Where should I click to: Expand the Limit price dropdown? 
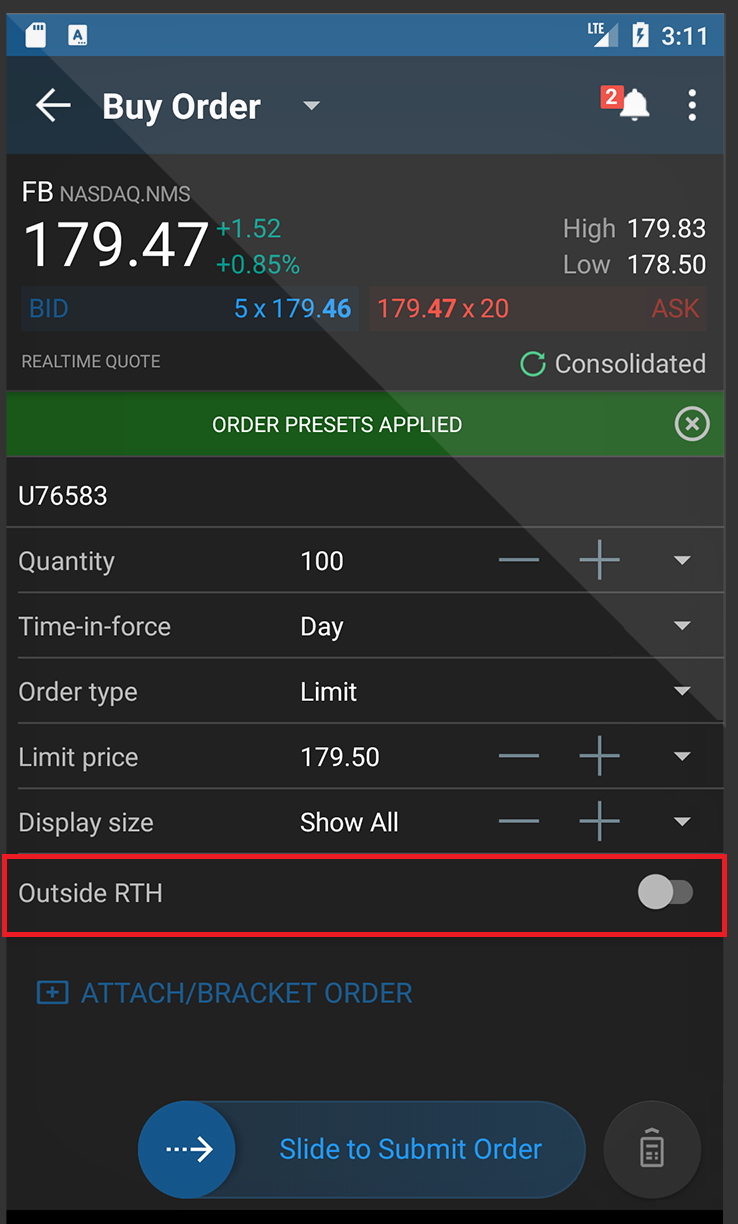[683, 757]
